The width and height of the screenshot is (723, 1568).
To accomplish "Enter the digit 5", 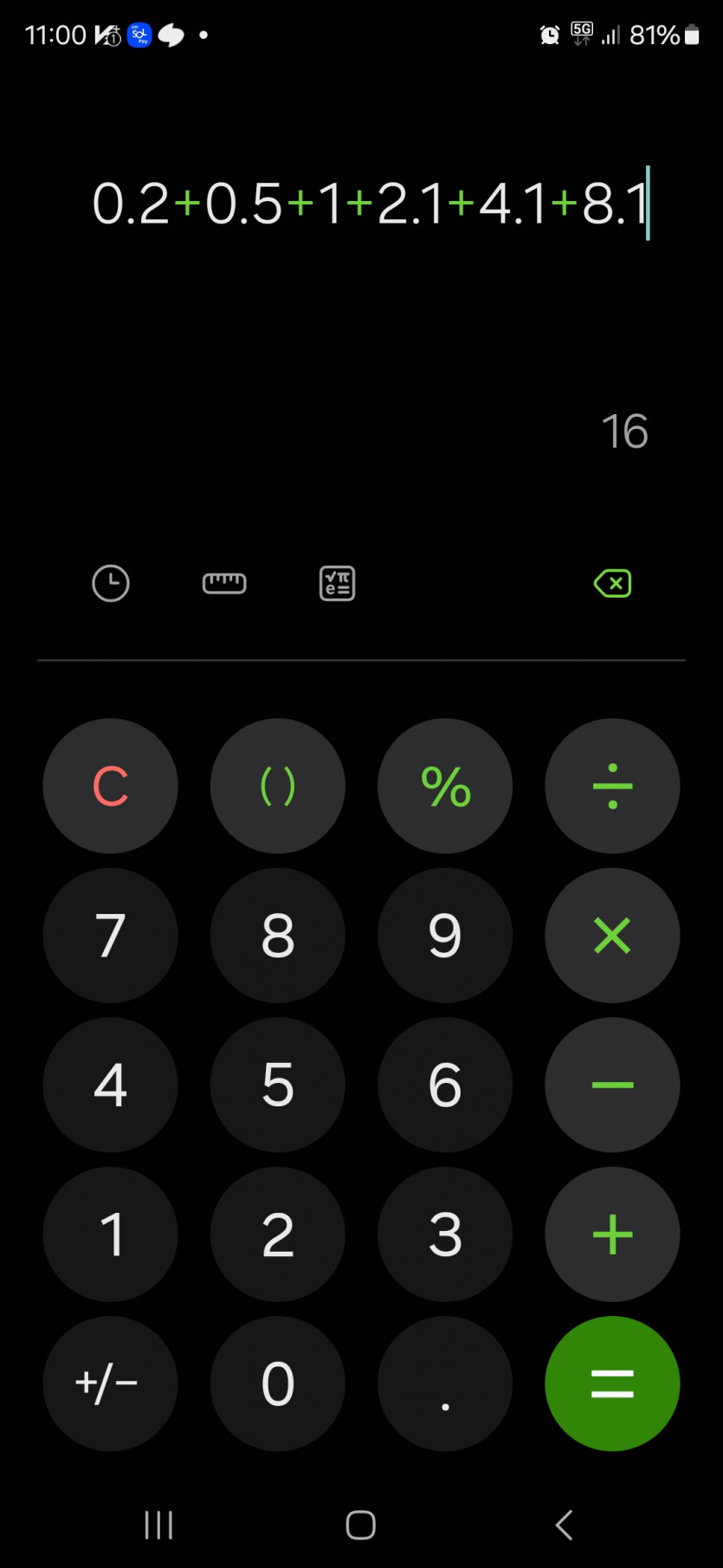I will pos(278,1085).
